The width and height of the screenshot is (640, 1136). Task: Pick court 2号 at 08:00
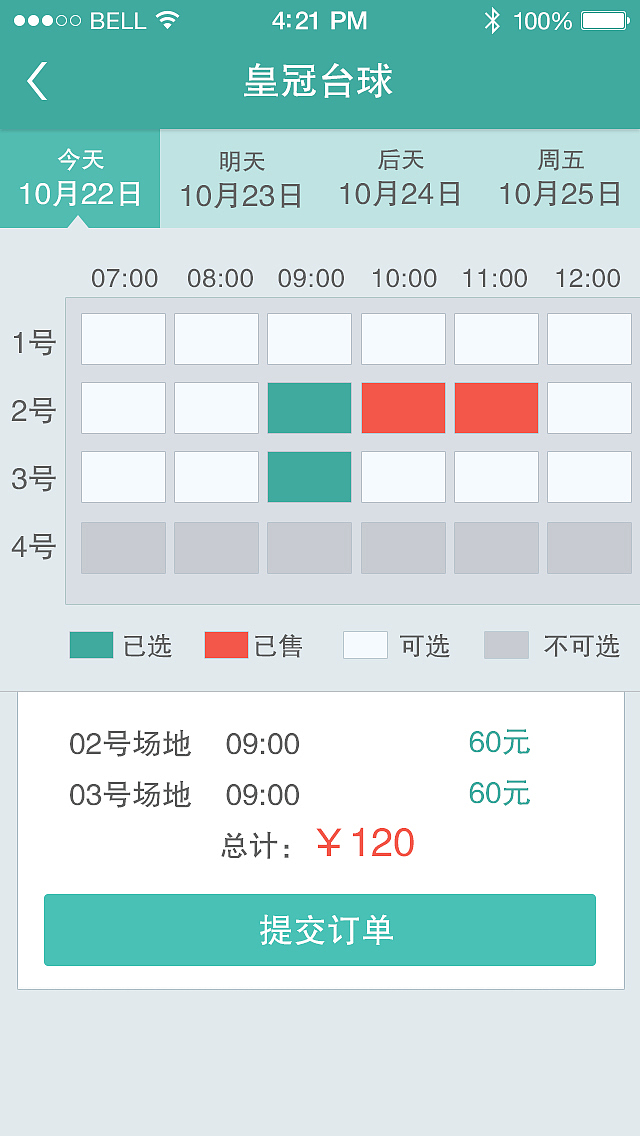(x=216, y=408)
